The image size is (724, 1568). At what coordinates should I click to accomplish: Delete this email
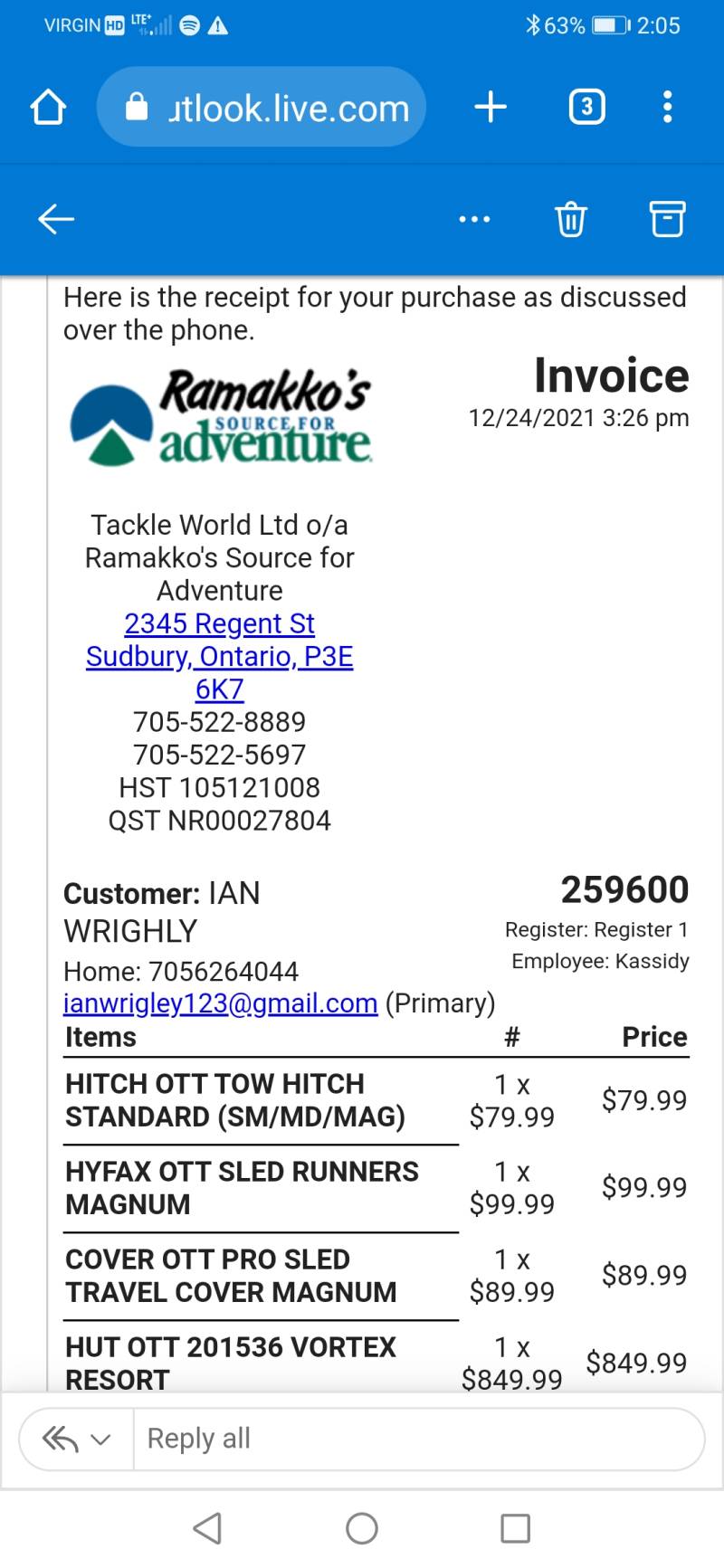click(x=571, y=219)
